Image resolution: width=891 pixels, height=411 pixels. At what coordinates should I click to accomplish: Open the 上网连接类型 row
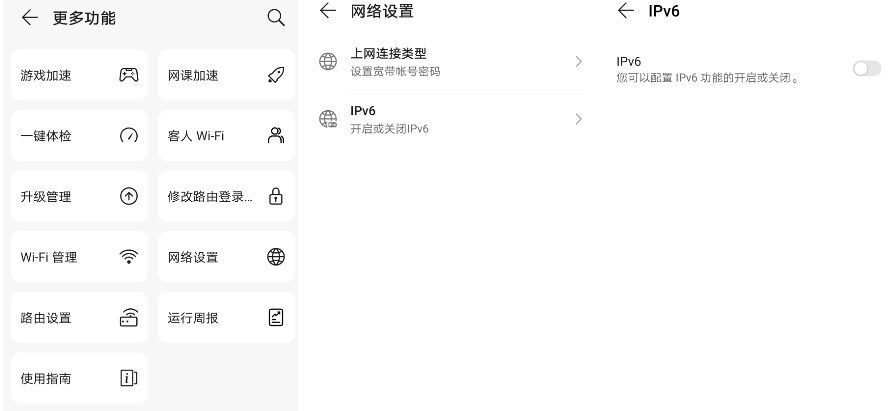click(x=450, y=62)
